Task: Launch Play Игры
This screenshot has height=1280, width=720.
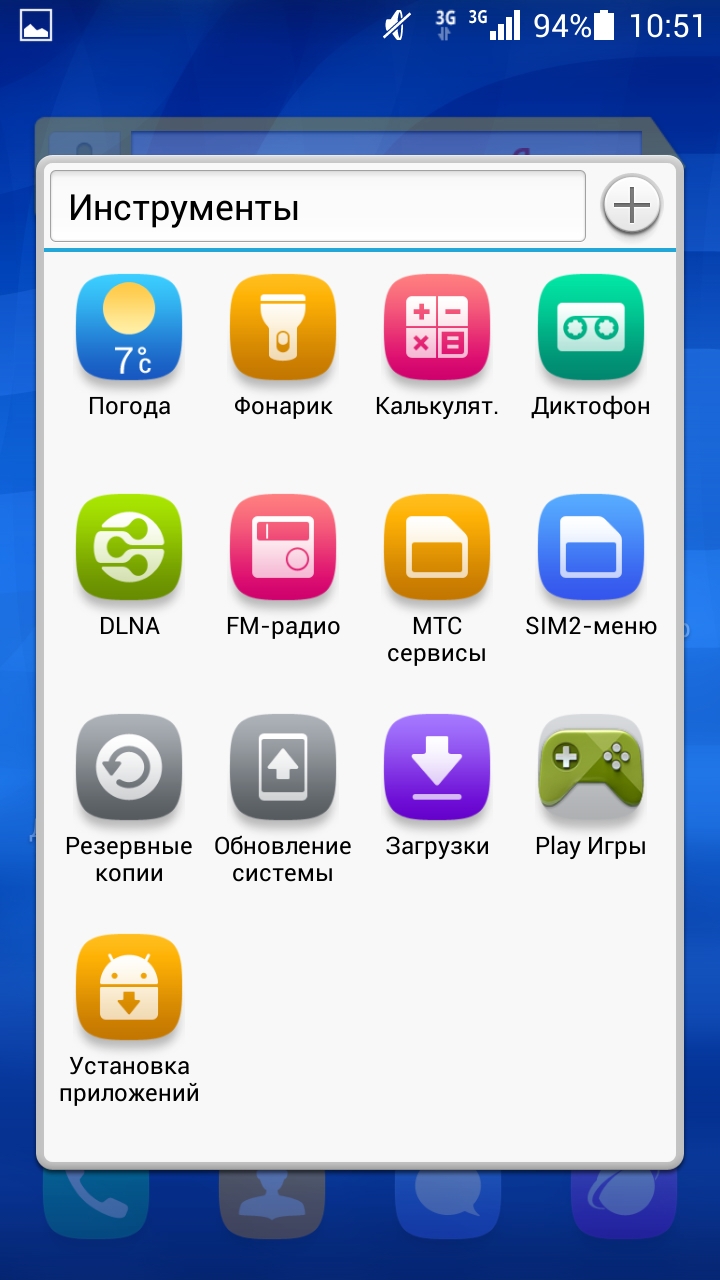Action: coord(591,767)
